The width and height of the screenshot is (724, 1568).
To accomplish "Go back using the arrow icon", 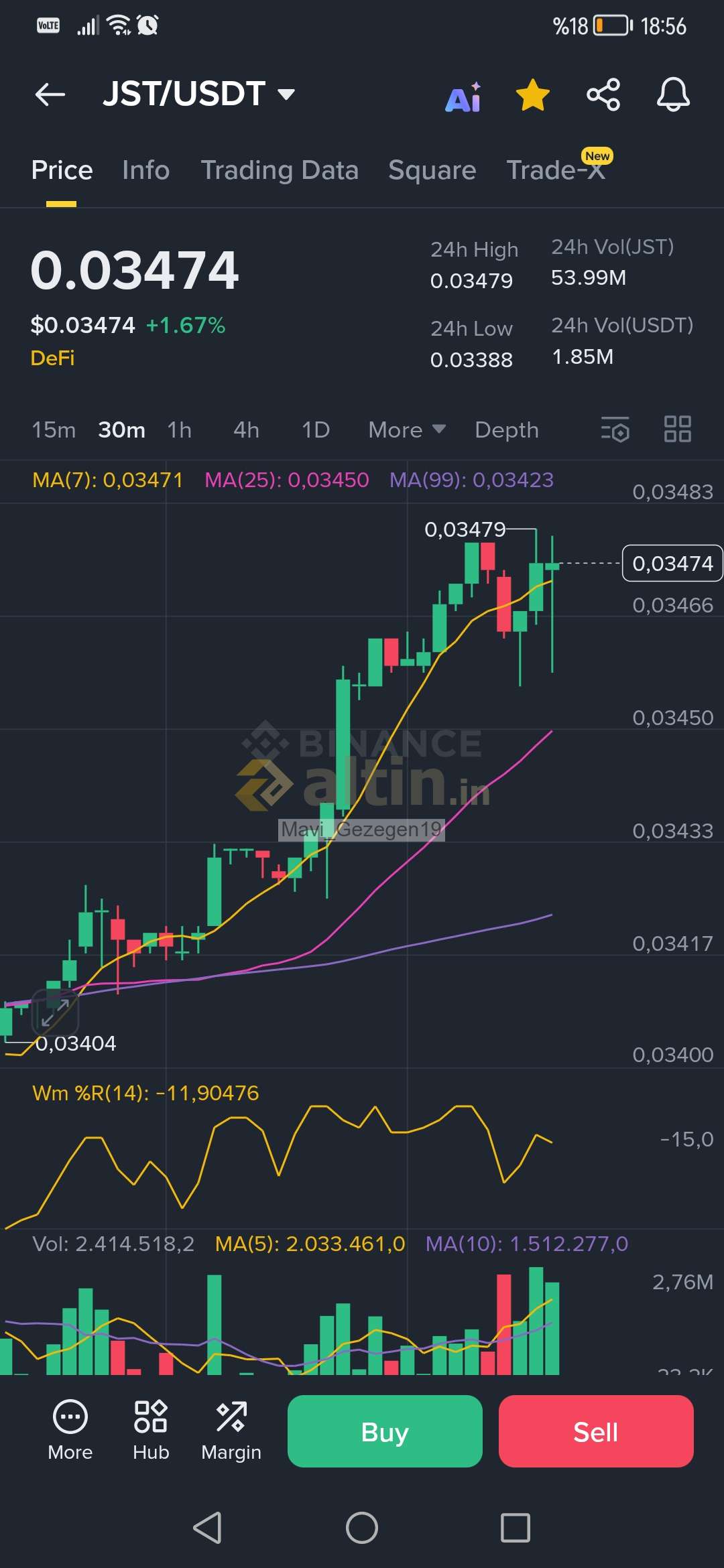I will click(x=50, y=94).
